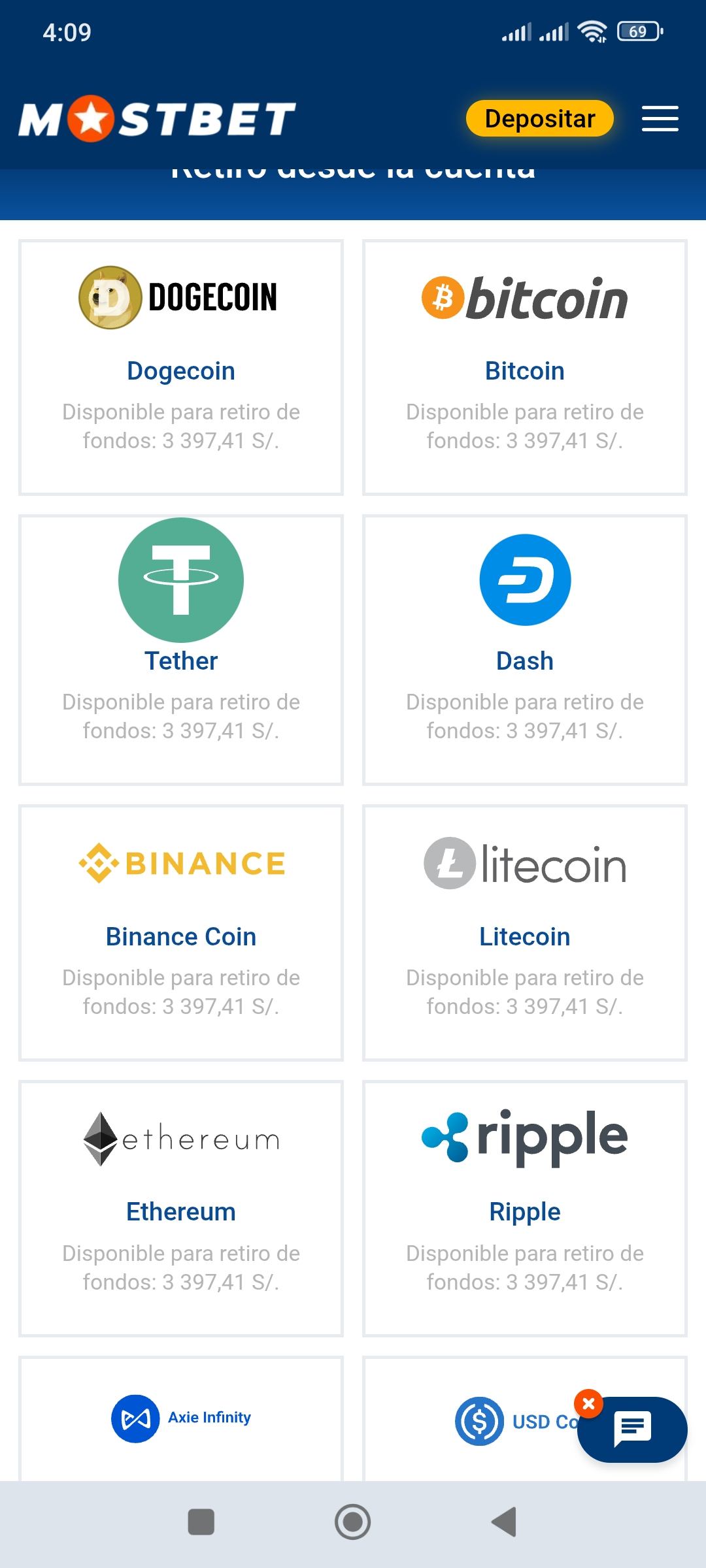Viewport: 706px width, 1568px height.
Task: Tap the yellow Depositar button
Action: [x=539, y=119]
